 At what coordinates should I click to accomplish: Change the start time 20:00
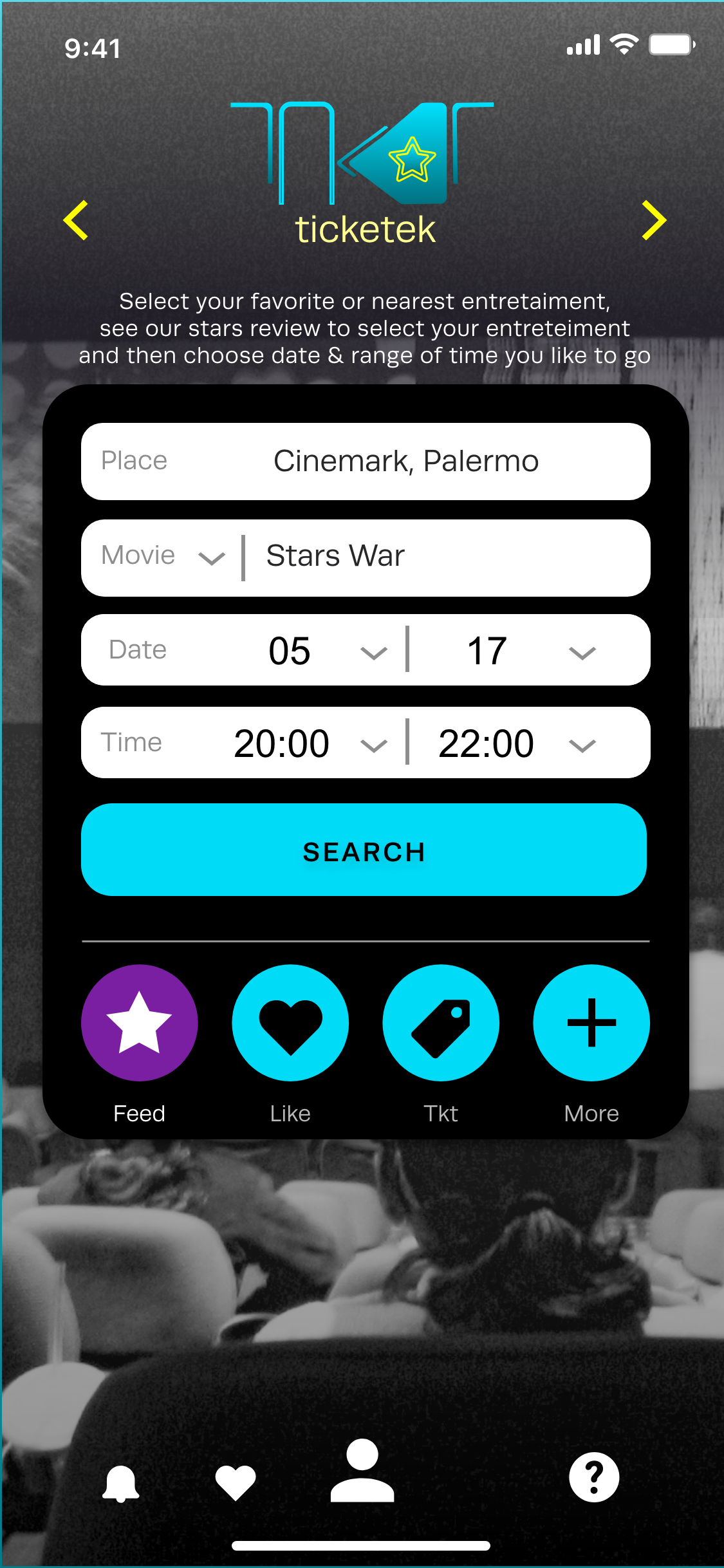[373, 745]
